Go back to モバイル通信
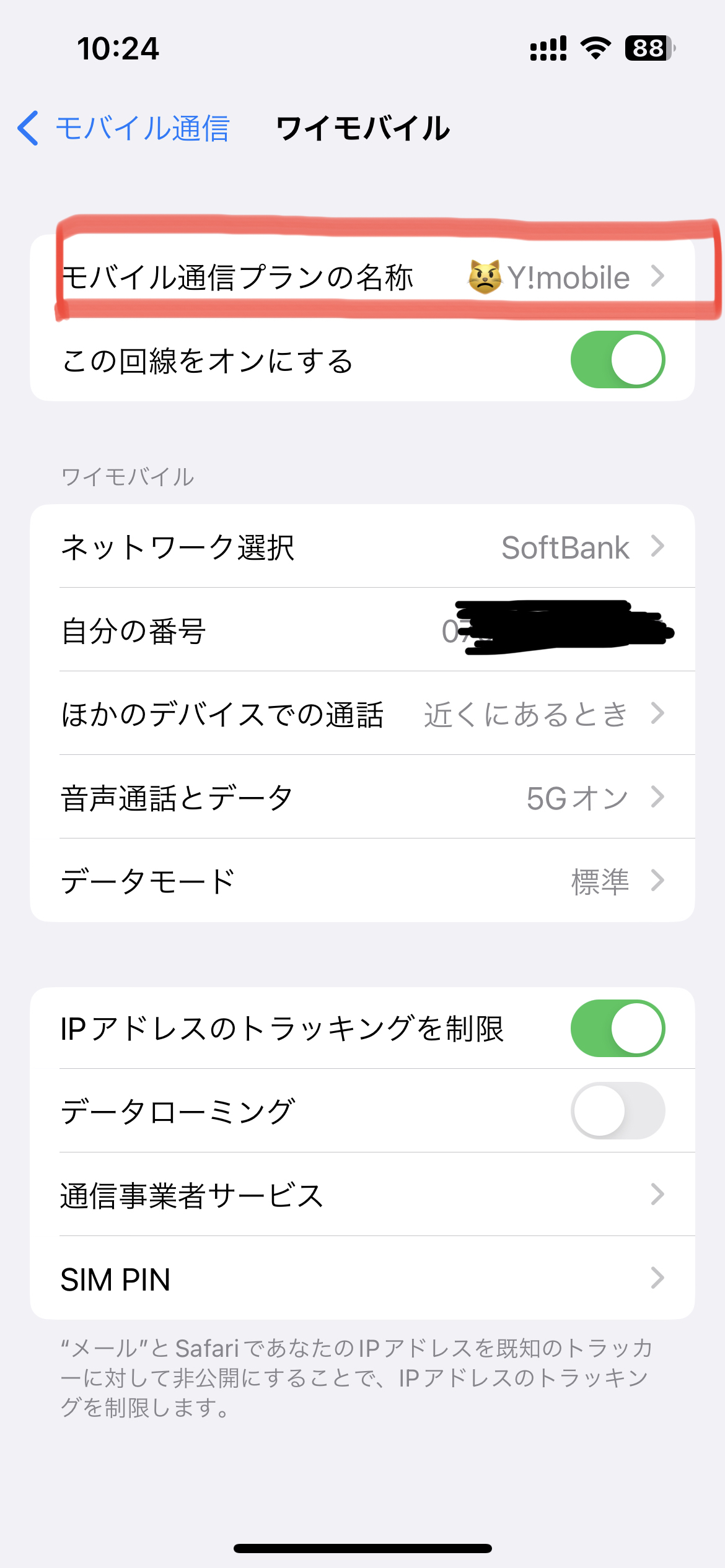 click(x=124, y=129)
